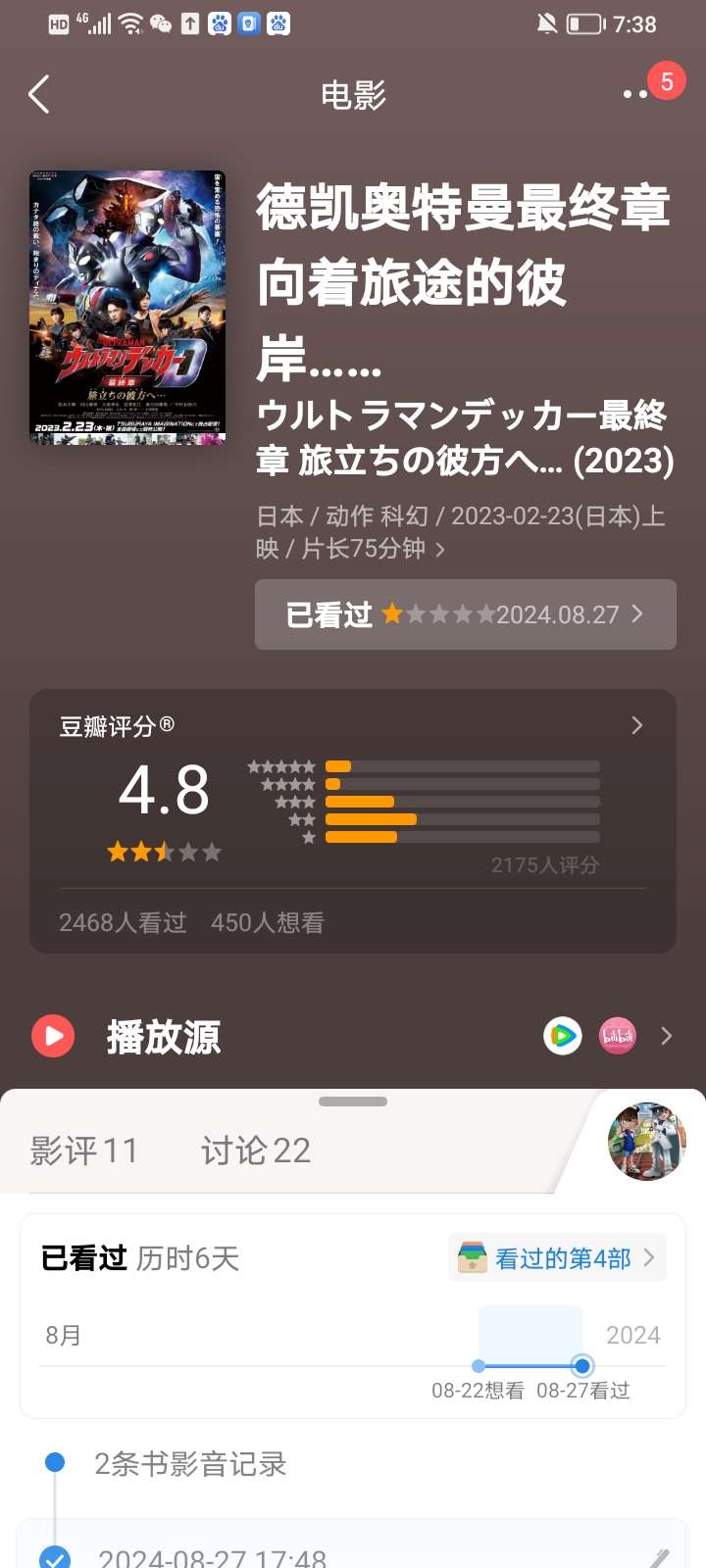This screenshot has height=1568, width=706.
Task: Edit the 已看过 rating dated 2024.08.27
Action: [465, 614]
